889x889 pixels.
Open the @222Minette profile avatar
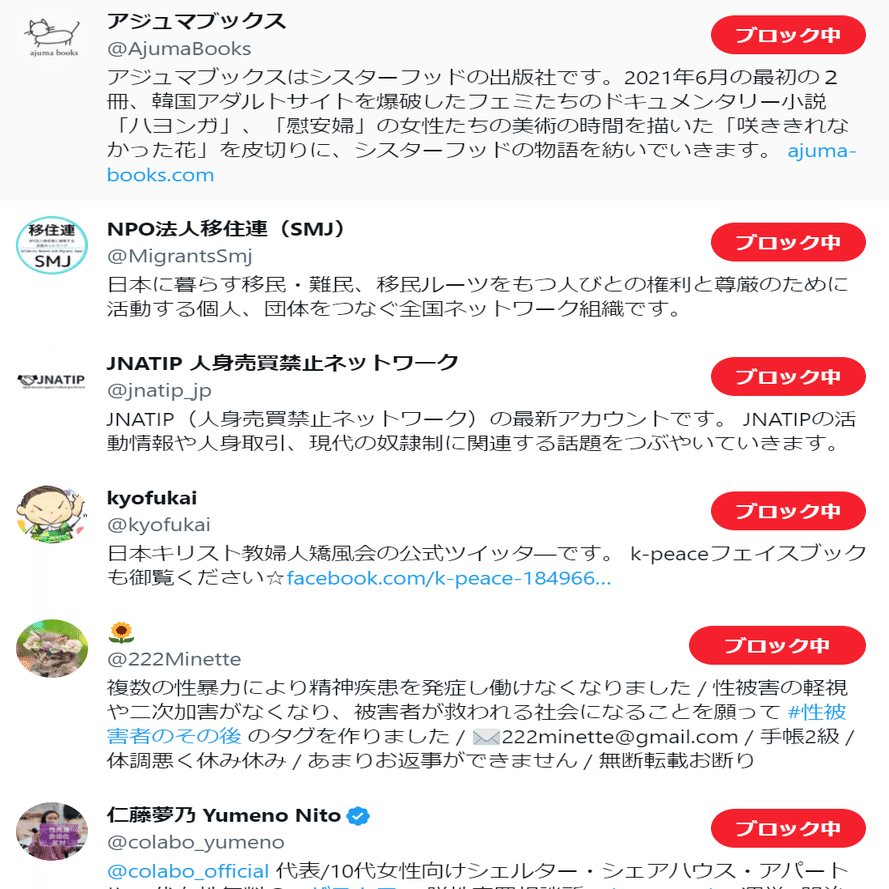(x=52, y=647)
